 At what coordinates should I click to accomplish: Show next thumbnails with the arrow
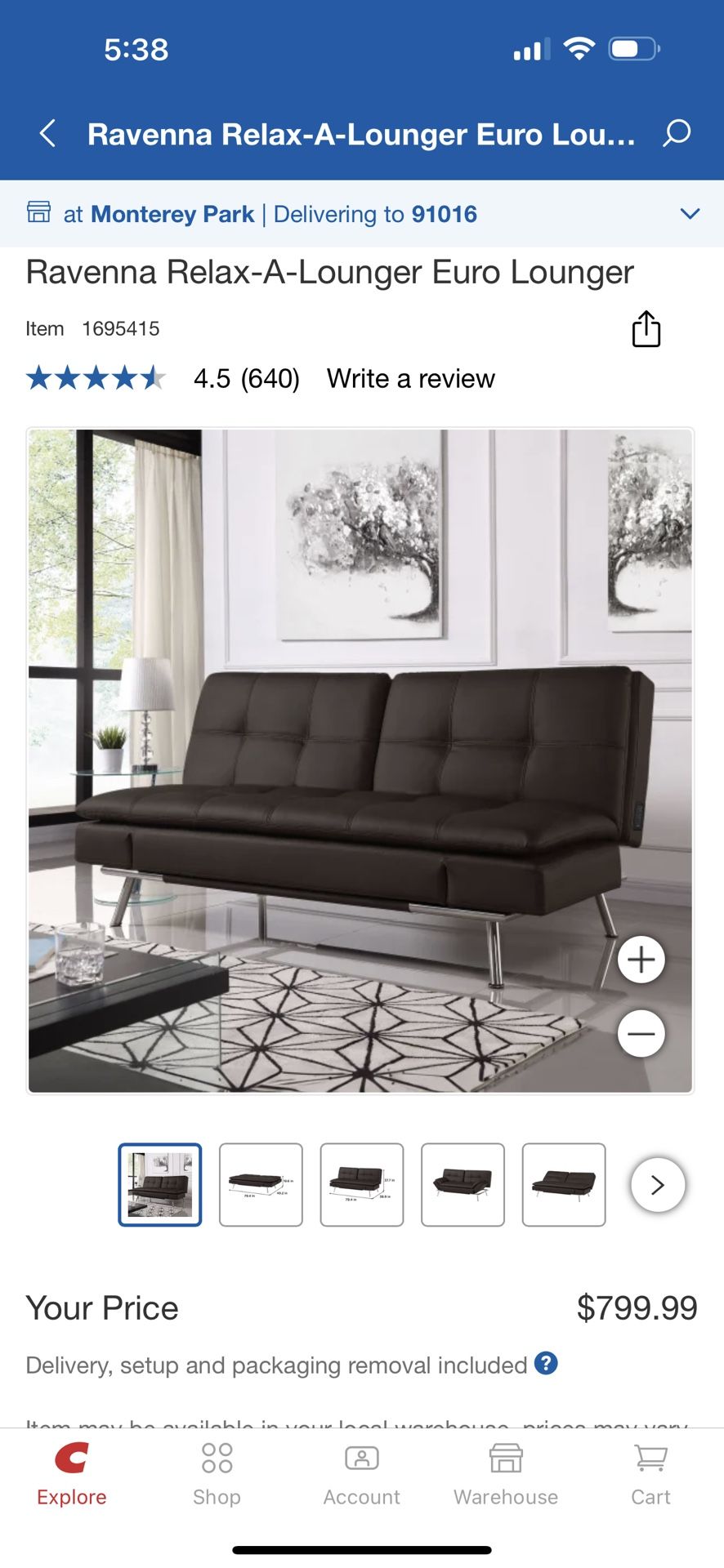point(658,1184)
